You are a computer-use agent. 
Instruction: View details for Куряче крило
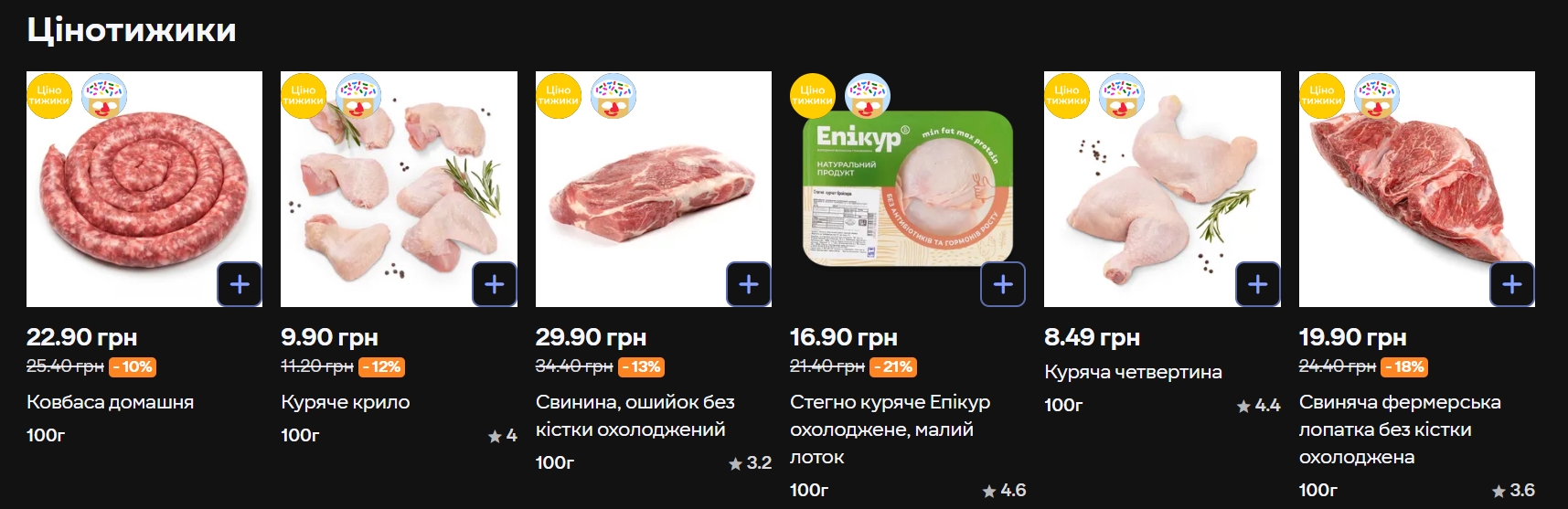345,402
